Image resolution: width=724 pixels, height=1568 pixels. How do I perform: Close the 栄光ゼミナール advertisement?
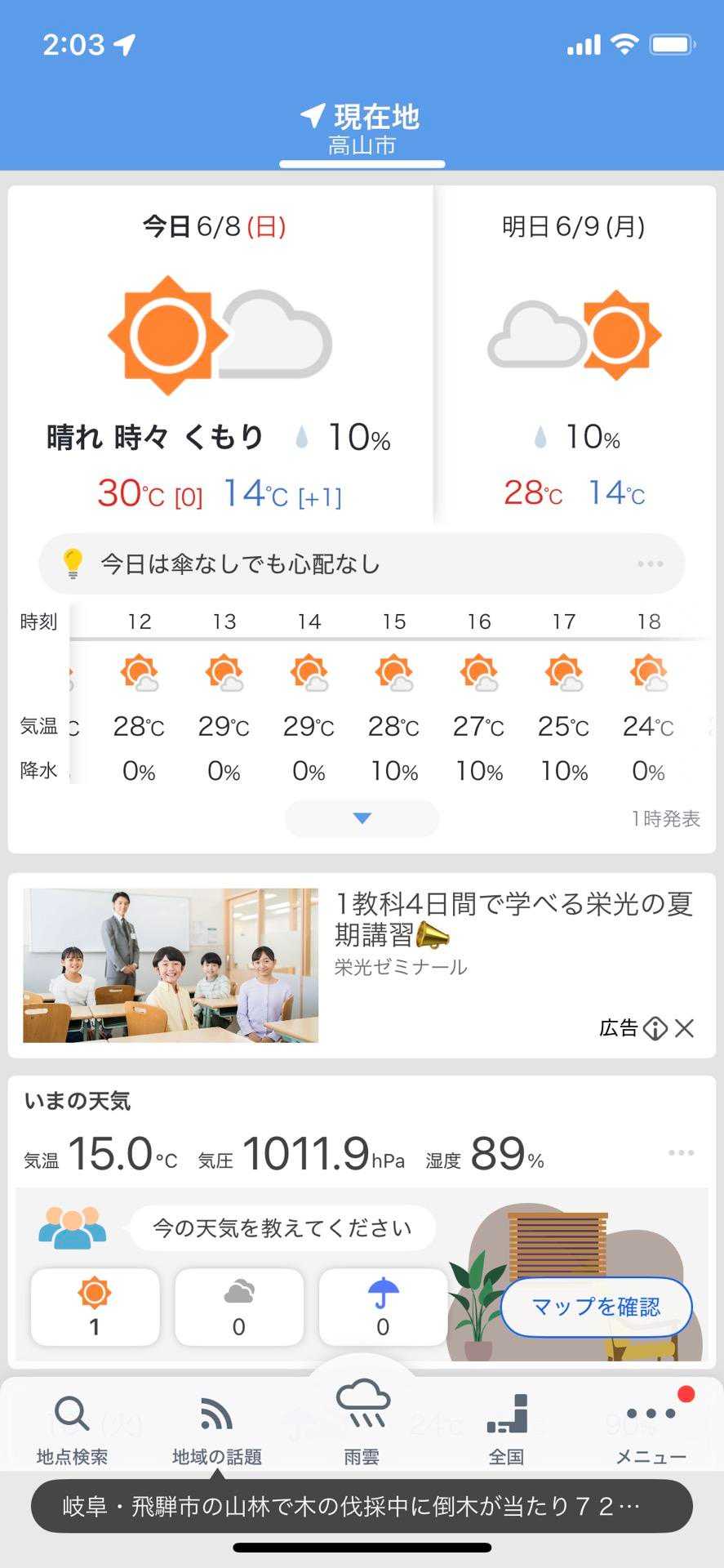(685, 1028)
